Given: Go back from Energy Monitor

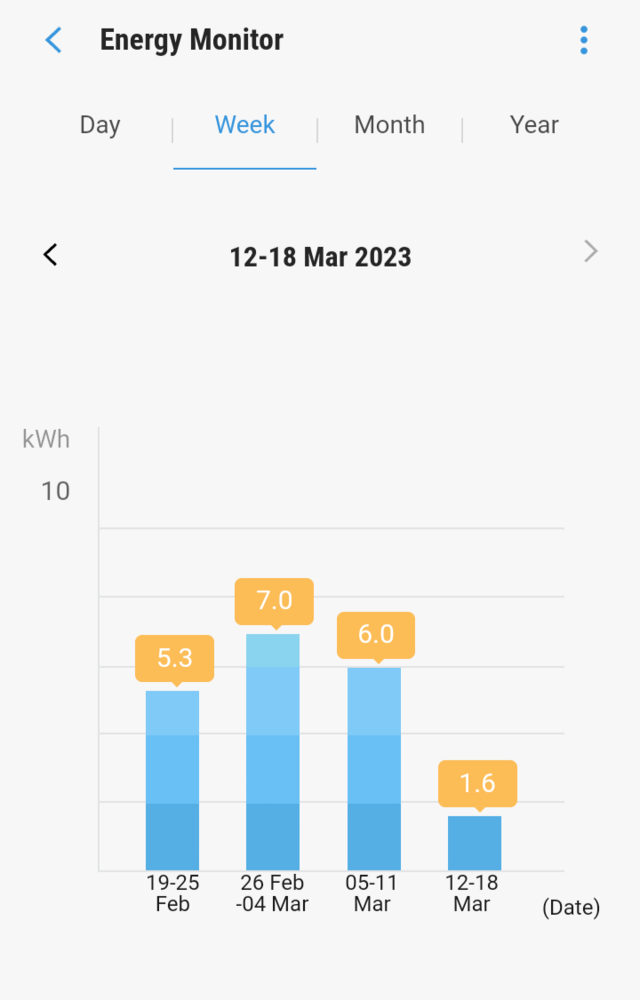Looking at the screenshot, I should 54,41.
